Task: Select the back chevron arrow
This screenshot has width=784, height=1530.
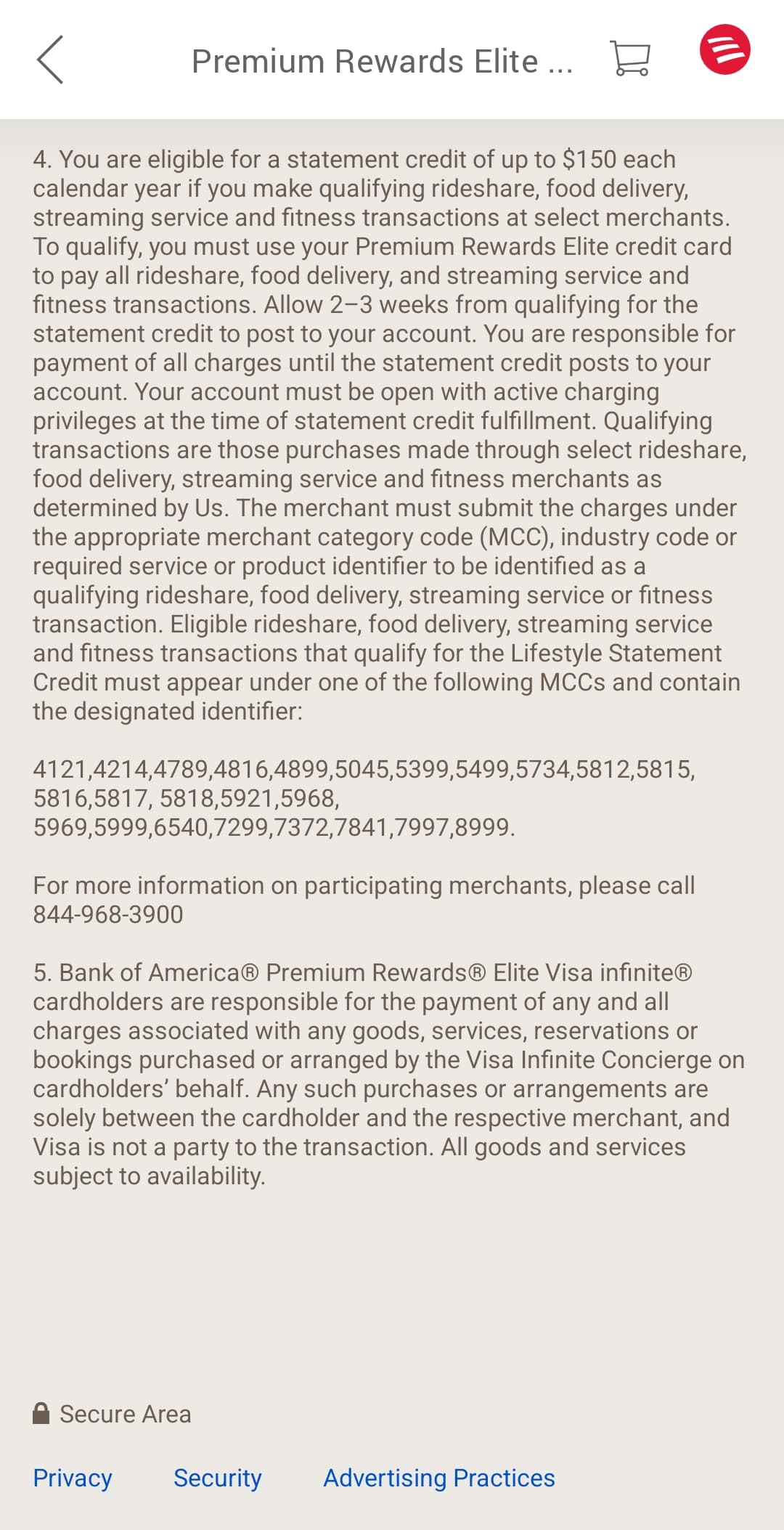Action: pos(49,60)
